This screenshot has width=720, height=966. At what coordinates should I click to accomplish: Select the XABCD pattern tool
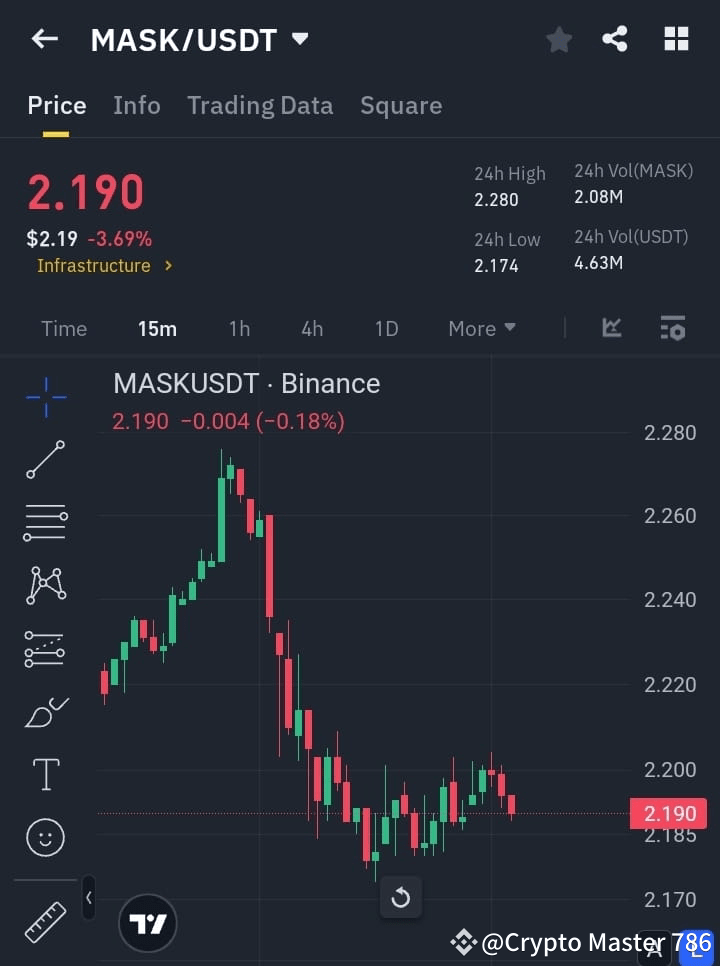pyautogui.click(x=45, y=585)
